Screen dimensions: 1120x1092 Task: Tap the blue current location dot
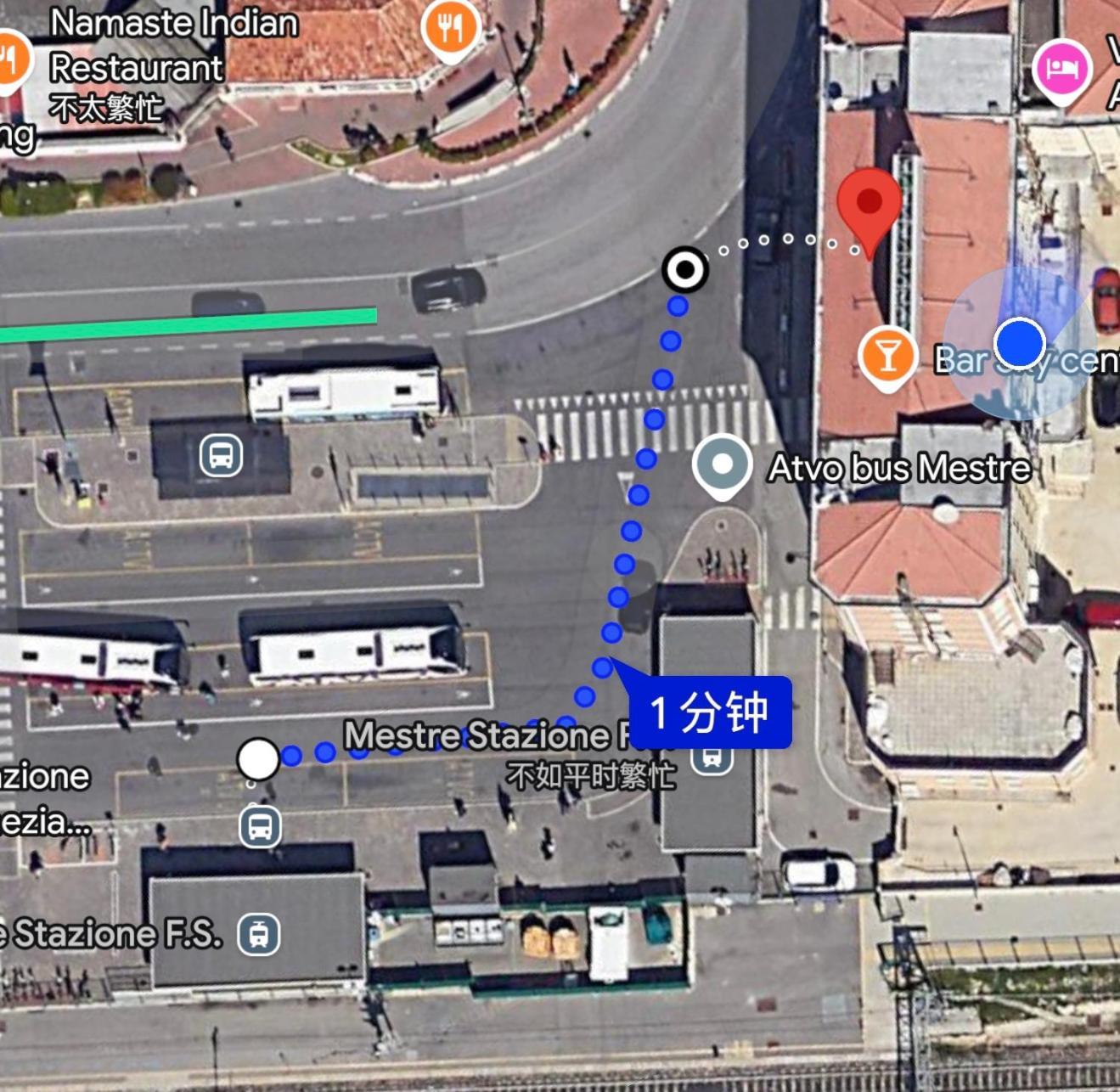pyautogui.click(x=1019, y=342)
